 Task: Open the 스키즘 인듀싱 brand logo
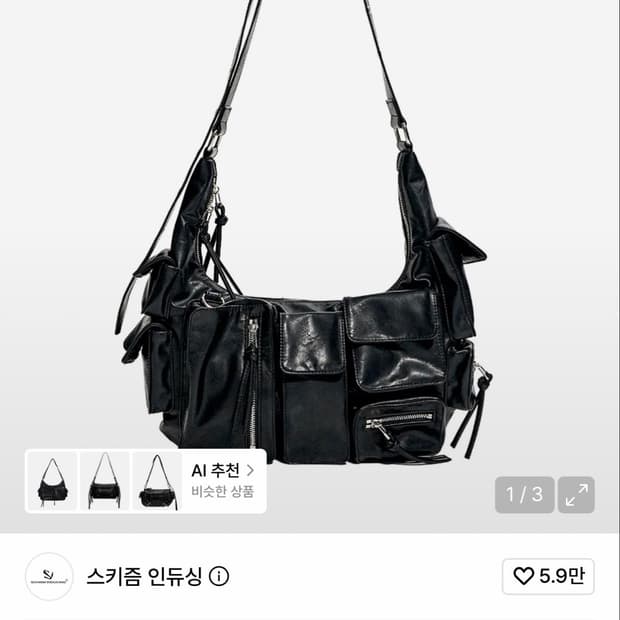click(x=49, y=577)
